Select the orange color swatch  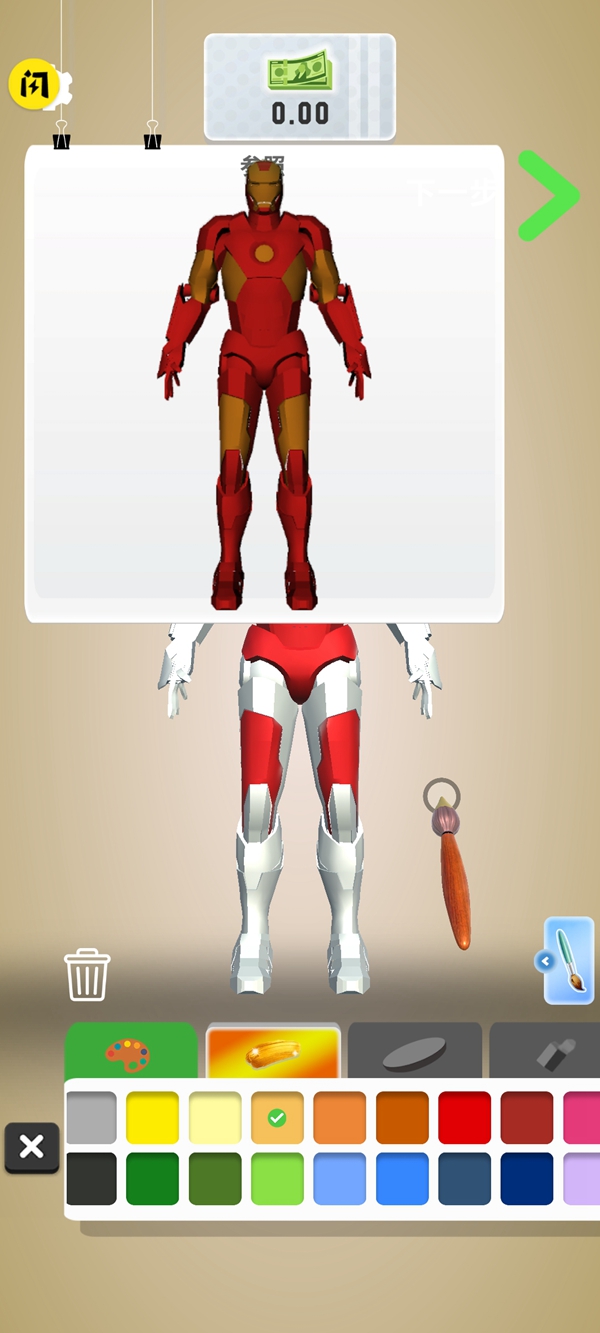pos(340,1117)
